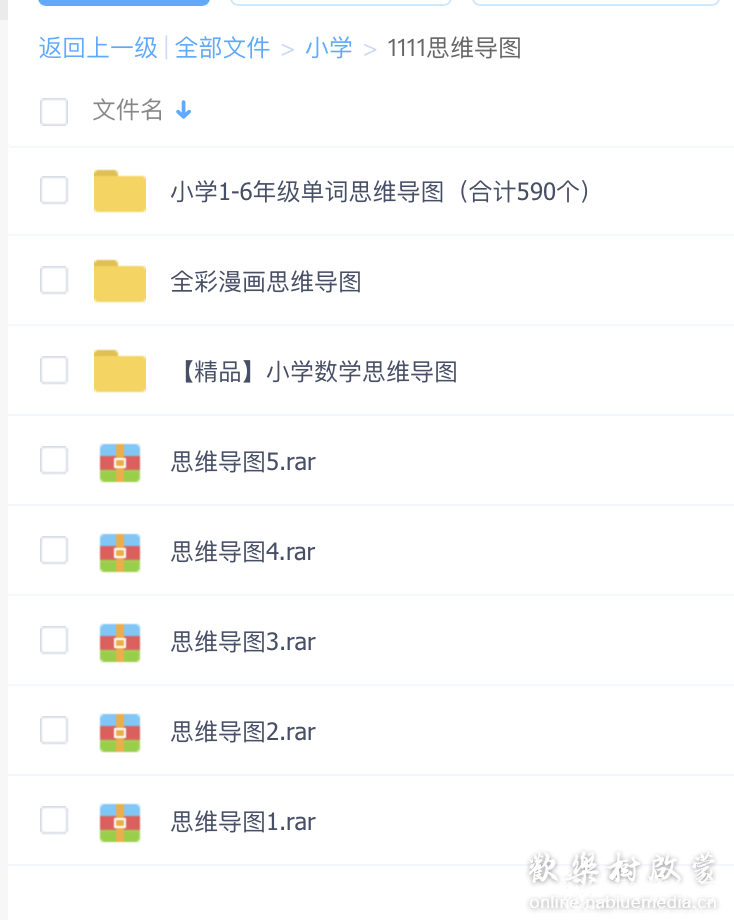
Task: Open the 全部文件 link
Action: click(222, 47)
